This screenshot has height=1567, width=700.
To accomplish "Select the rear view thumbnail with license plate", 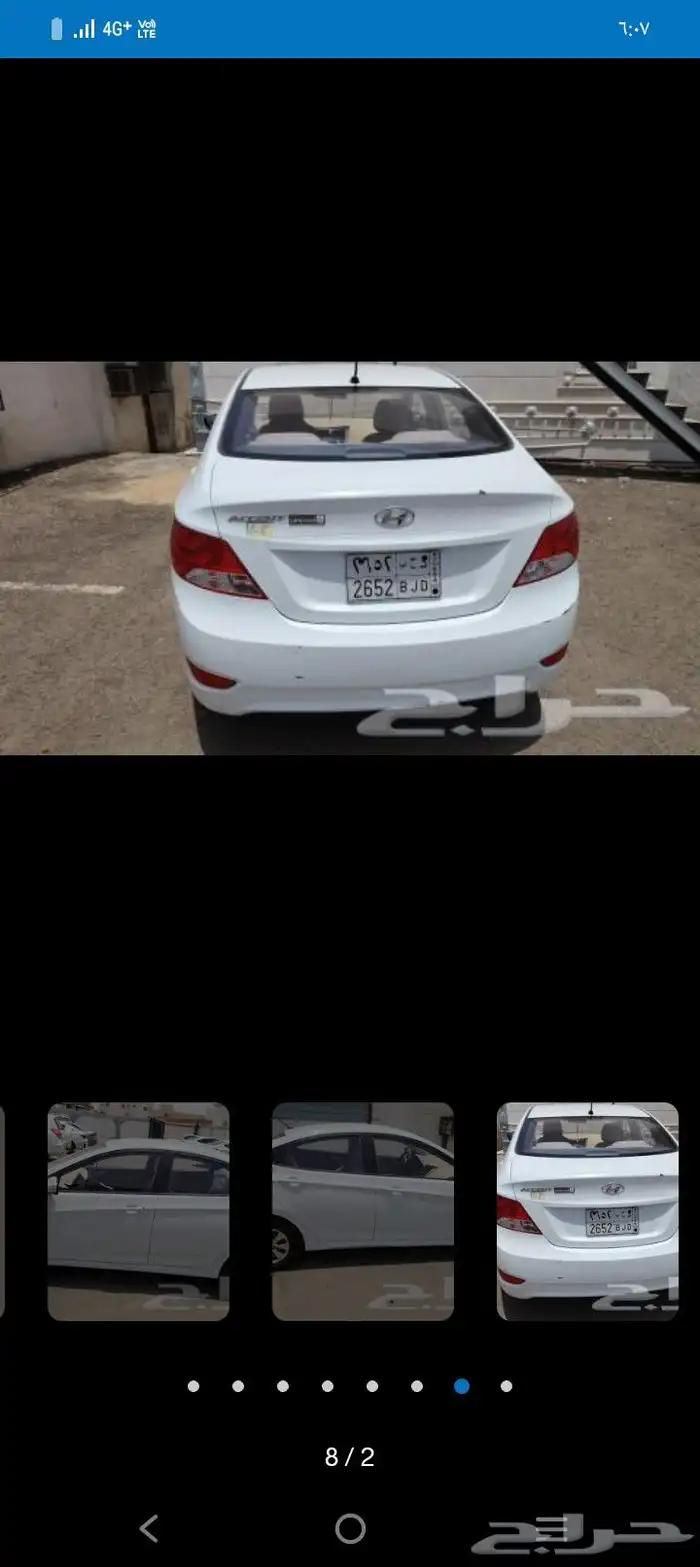I will tap(587, 1211).
